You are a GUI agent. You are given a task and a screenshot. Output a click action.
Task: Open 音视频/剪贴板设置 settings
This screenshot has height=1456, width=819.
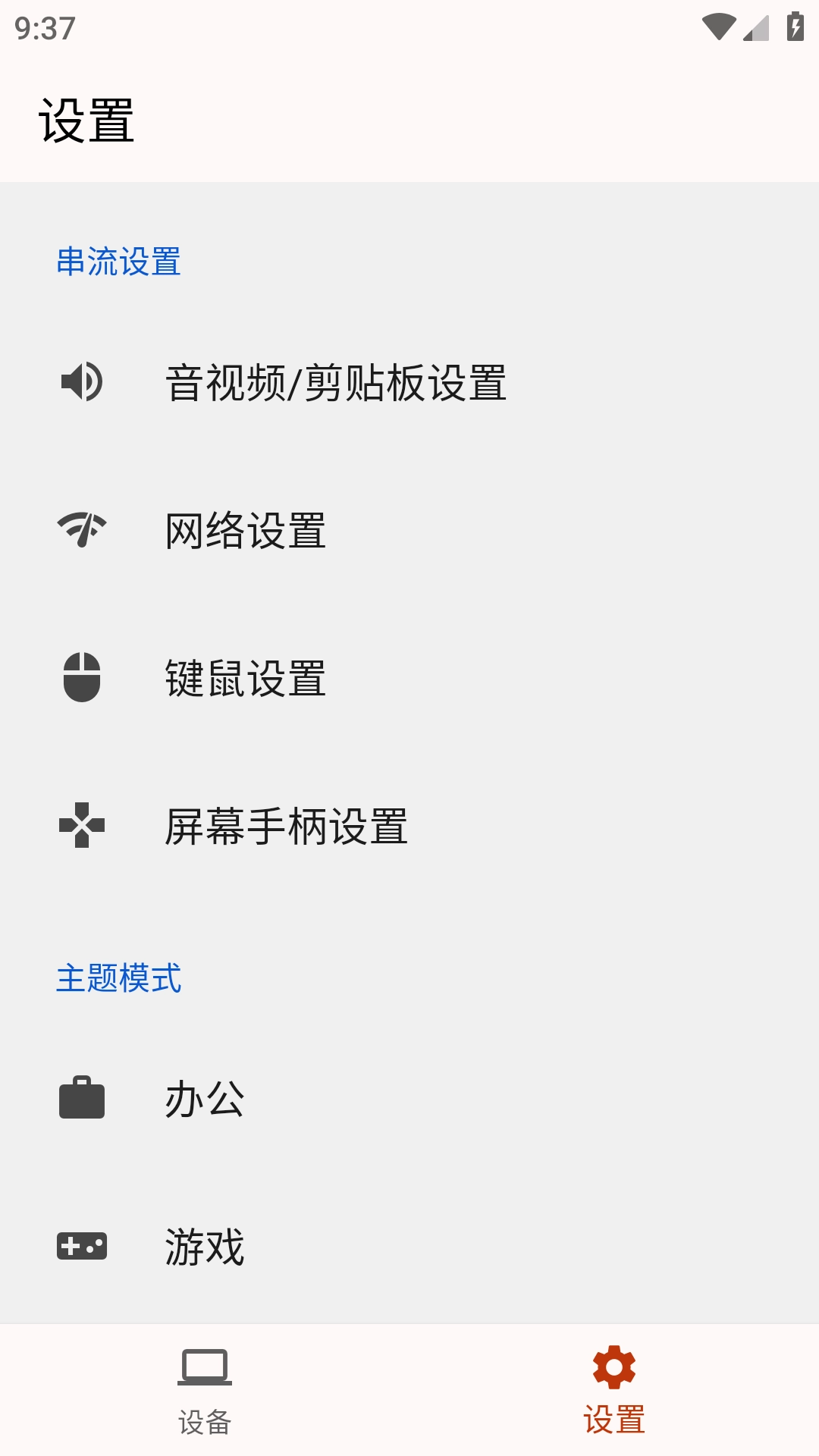pyautogui.click(x=336, y=384)
